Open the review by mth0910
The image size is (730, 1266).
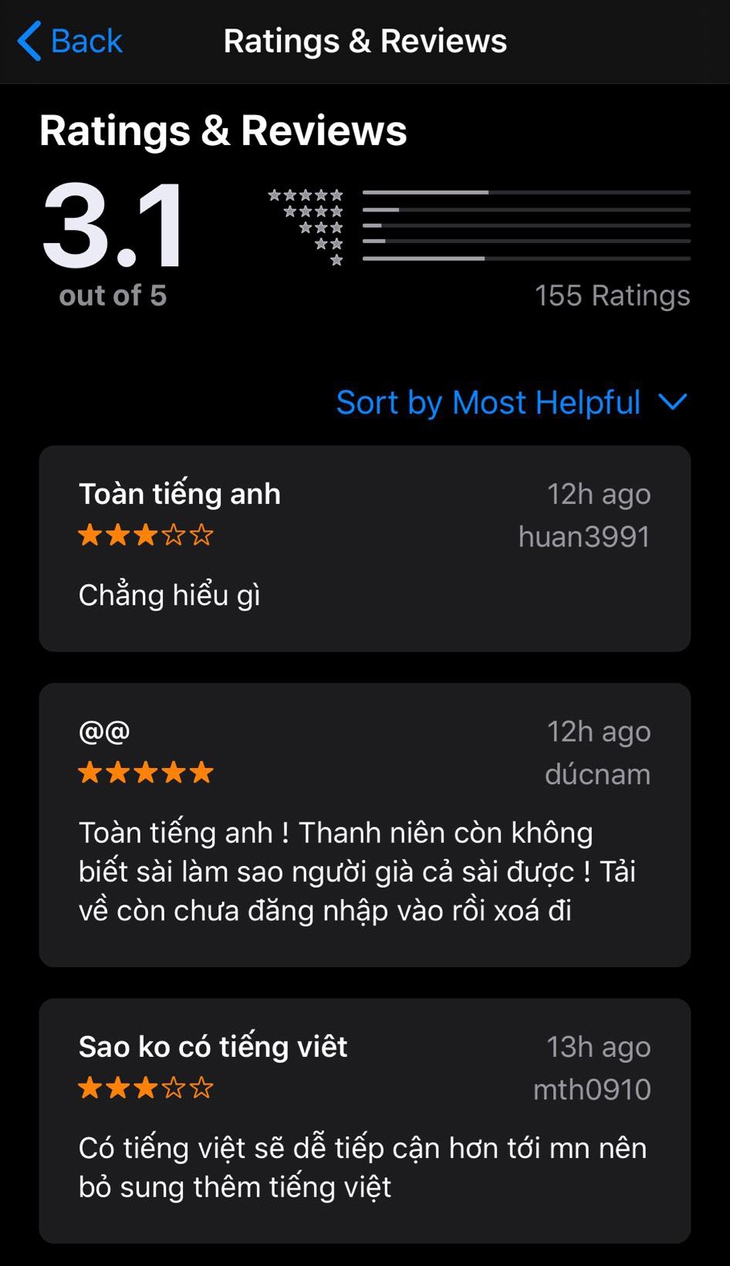pos(364,1120)
